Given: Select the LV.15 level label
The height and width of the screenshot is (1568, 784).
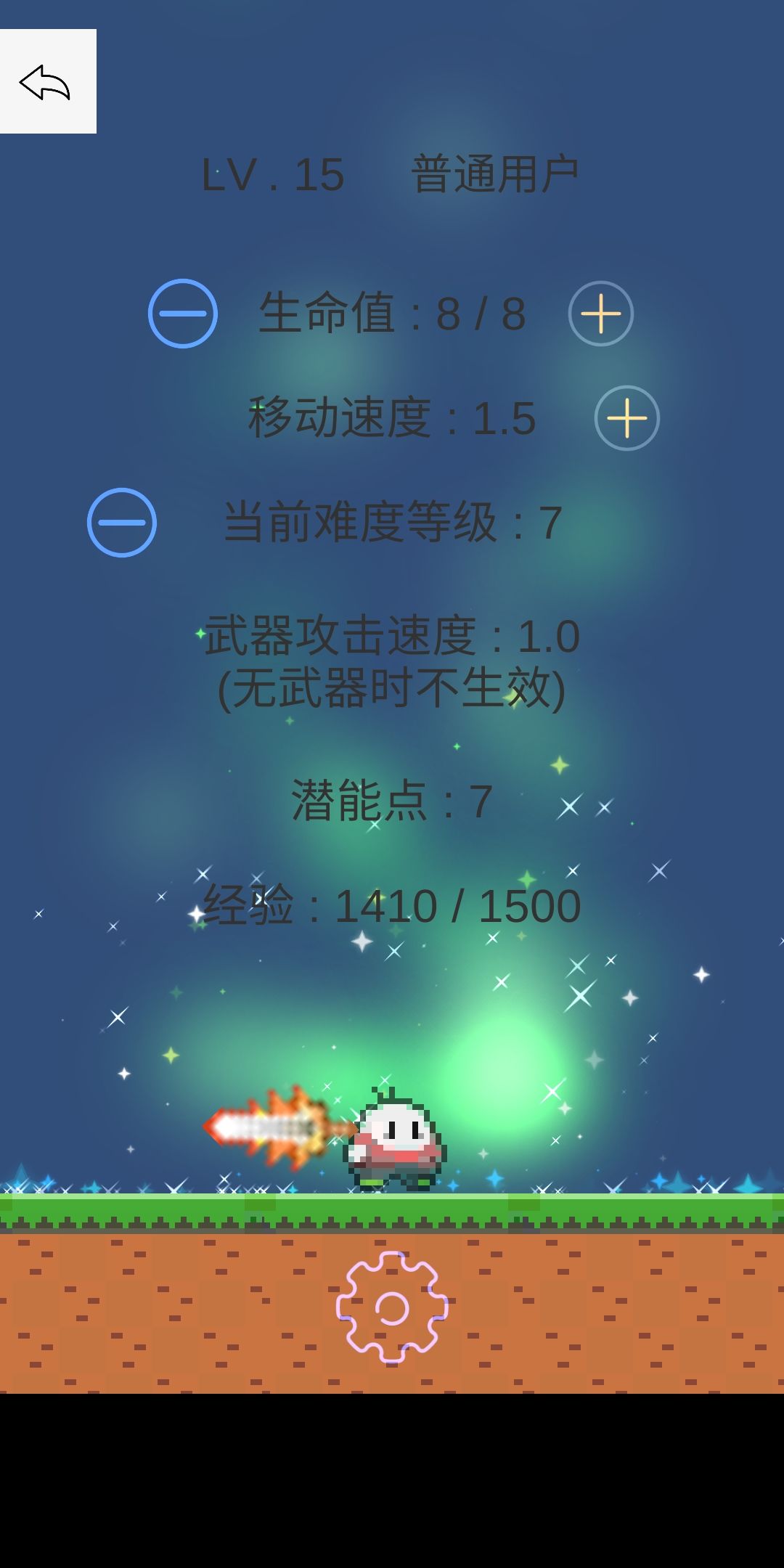Looking at the screenshot, I should pos(274,171).
